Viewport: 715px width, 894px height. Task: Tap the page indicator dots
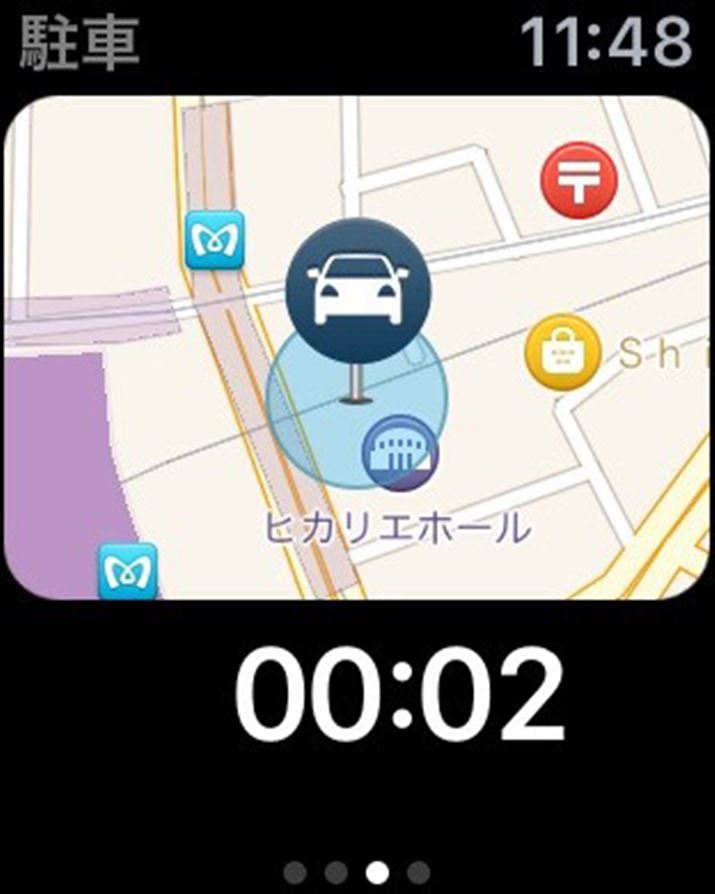(x=357, y=871)
